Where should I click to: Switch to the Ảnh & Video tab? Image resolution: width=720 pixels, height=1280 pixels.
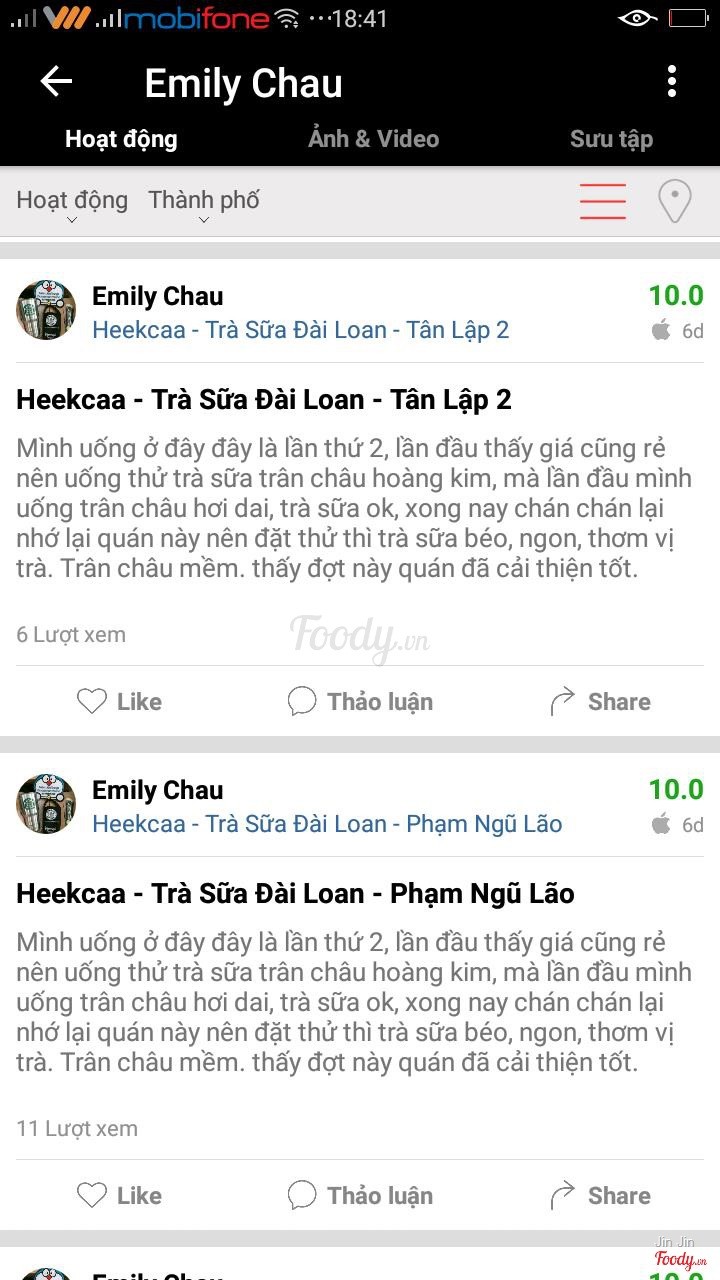(374, 139)
